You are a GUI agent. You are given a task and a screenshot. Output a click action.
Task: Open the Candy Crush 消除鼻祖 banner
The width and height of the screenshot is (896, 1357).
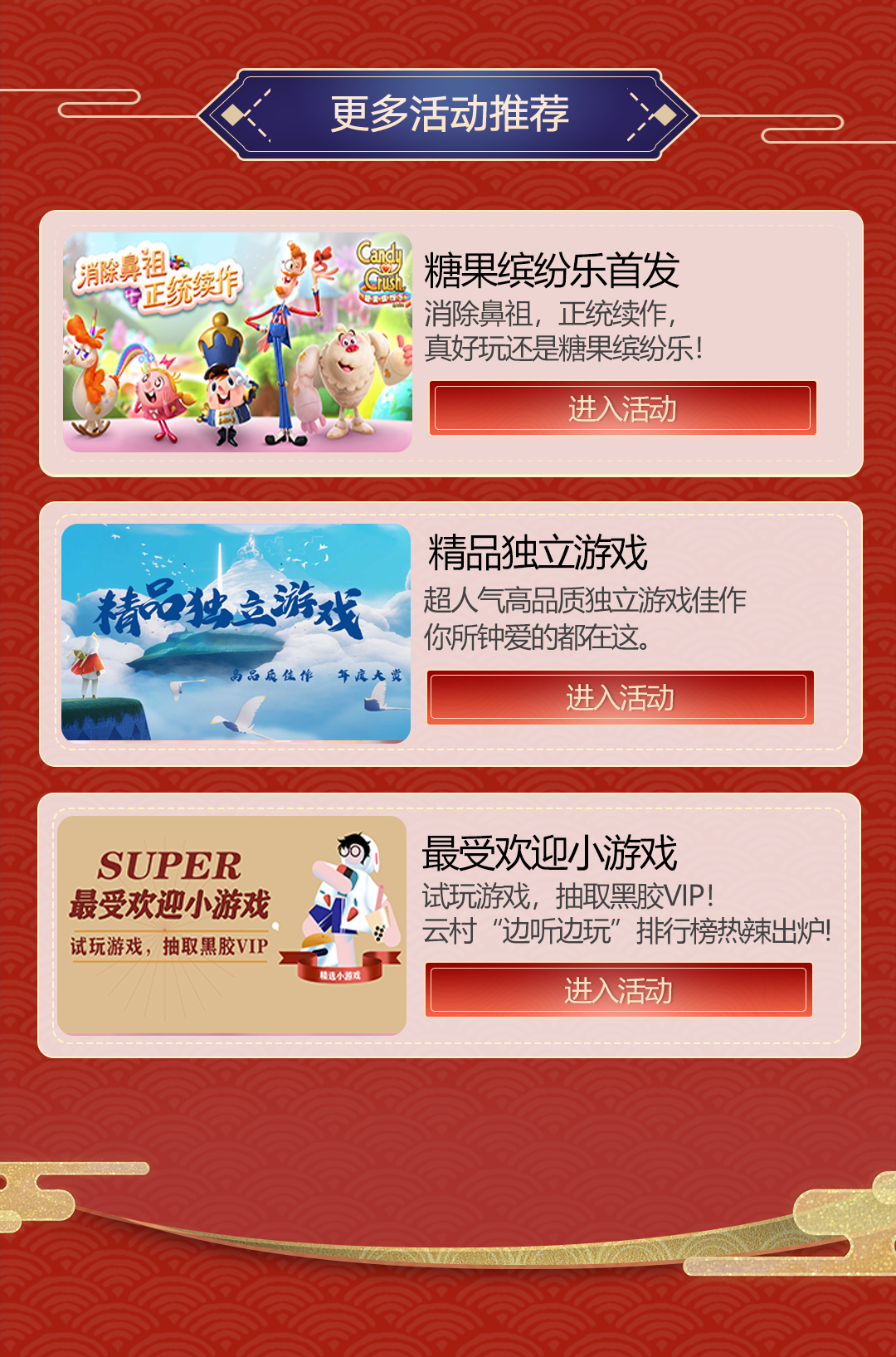tap(237, 343)
